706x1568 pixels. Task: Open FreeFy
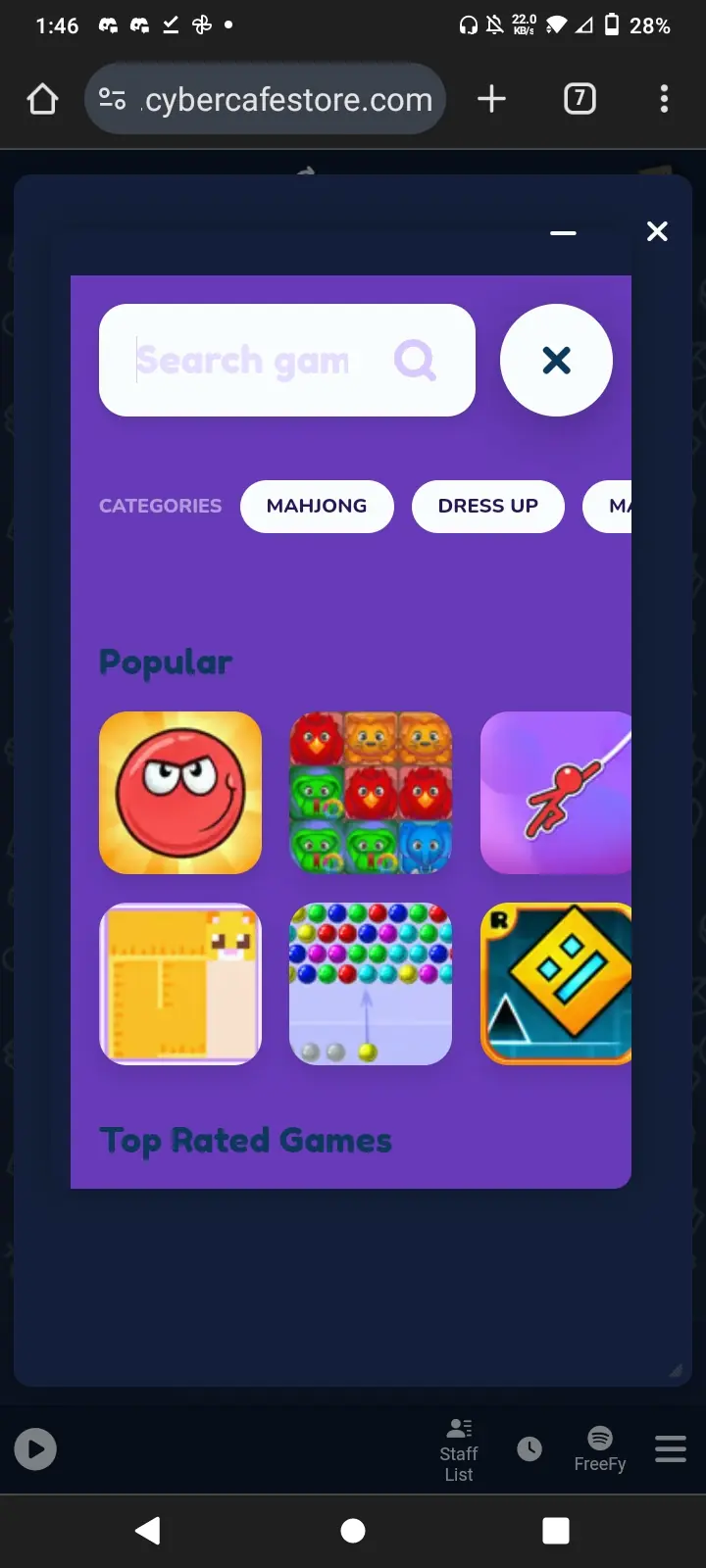point(600,1449)
